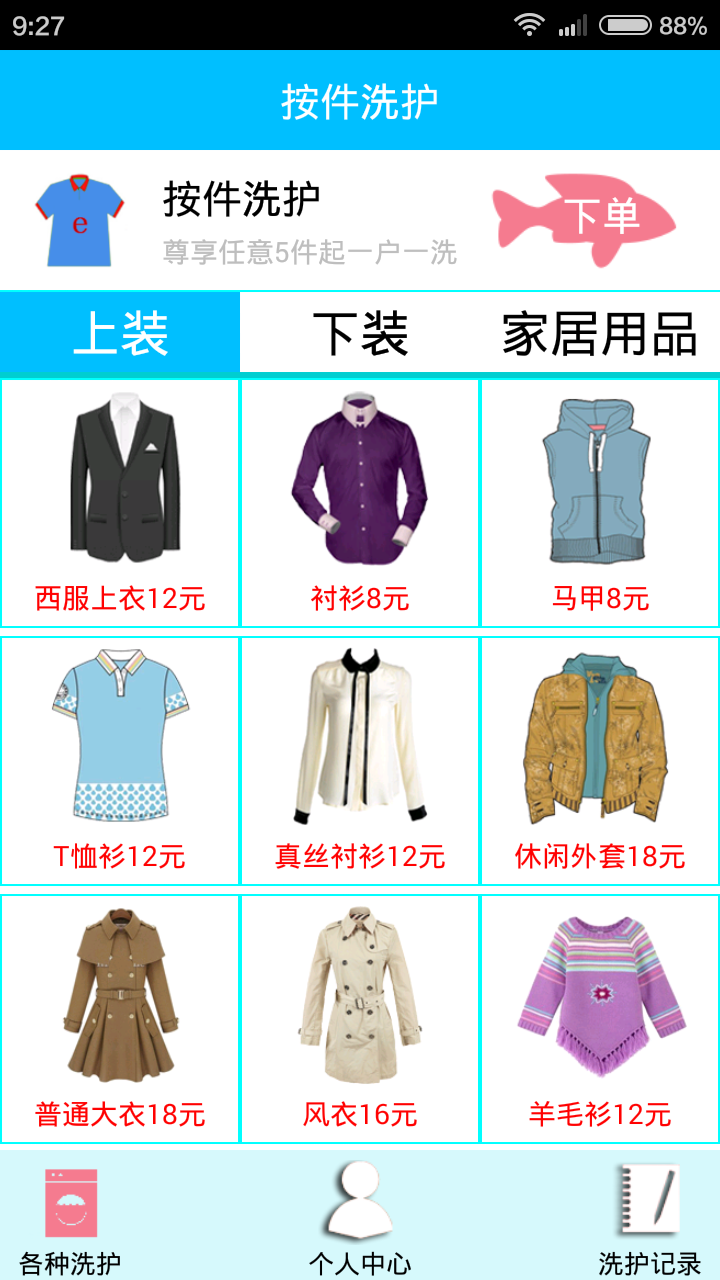The height and width of the screenshot is (1280, 720).
Task: Tap the fish-shaped 下单 order button
Action: pos(585,219)
